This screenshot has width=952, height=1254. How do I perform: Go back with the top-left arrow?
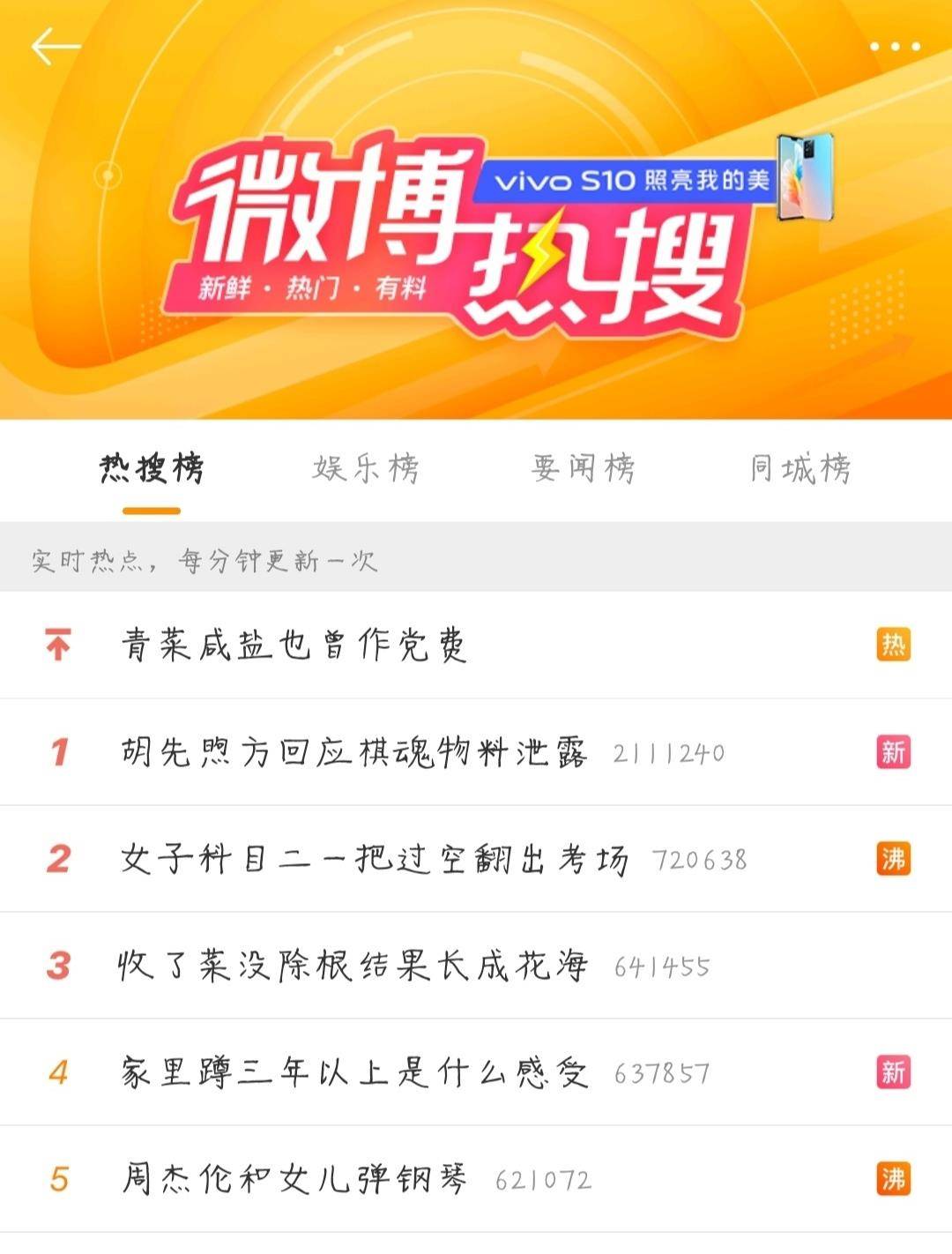pos(56,46)
